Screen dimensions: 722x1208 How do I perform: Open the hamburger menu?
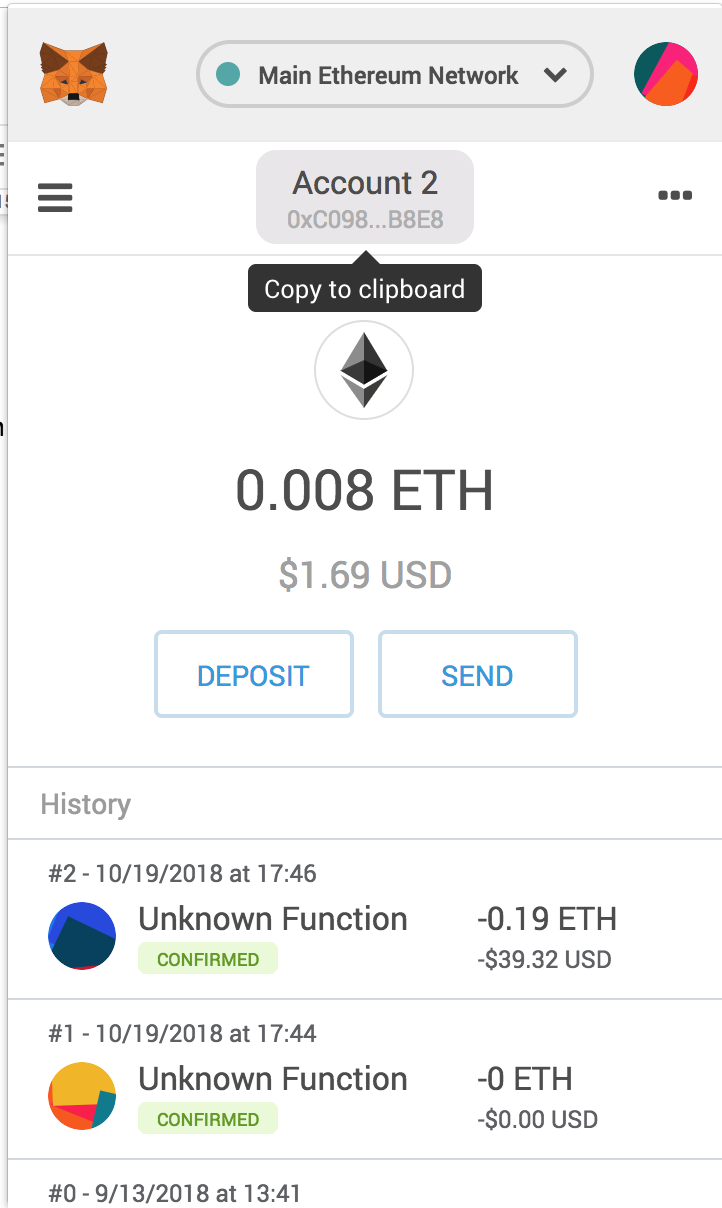click(x=55, y=197)
